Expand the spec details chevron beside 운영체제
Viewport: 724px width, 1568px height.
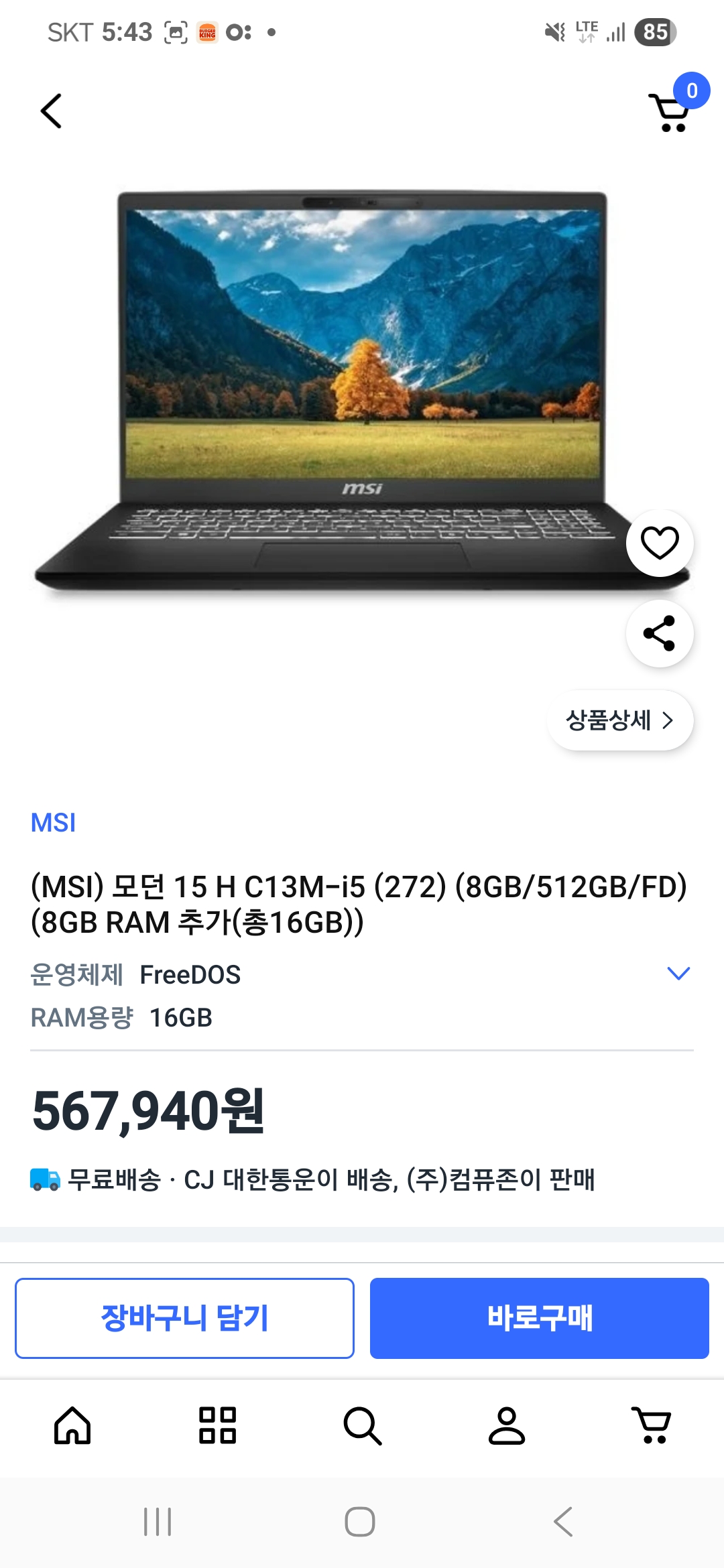click(x=678, y=974)
